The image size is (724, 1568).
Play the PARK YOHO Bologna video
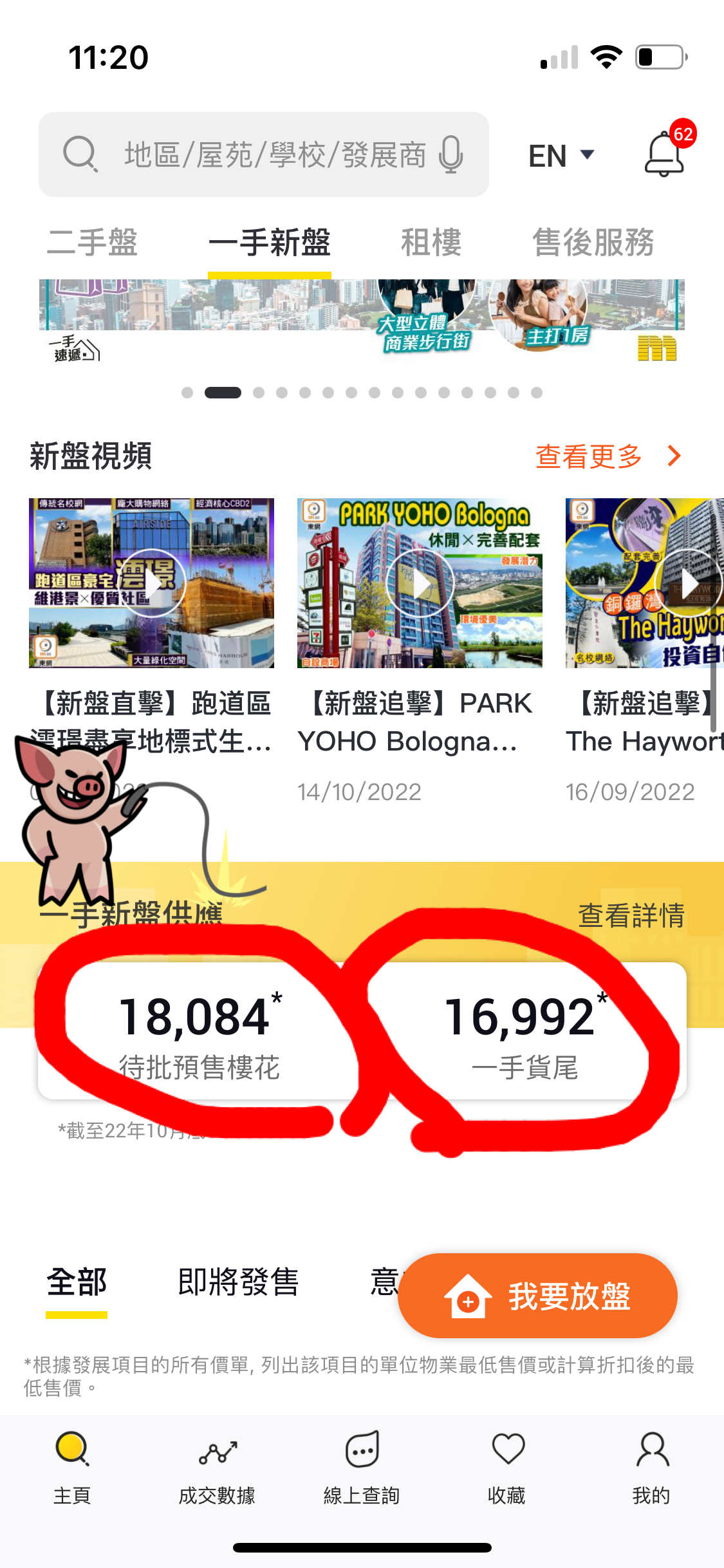[420, 583]
